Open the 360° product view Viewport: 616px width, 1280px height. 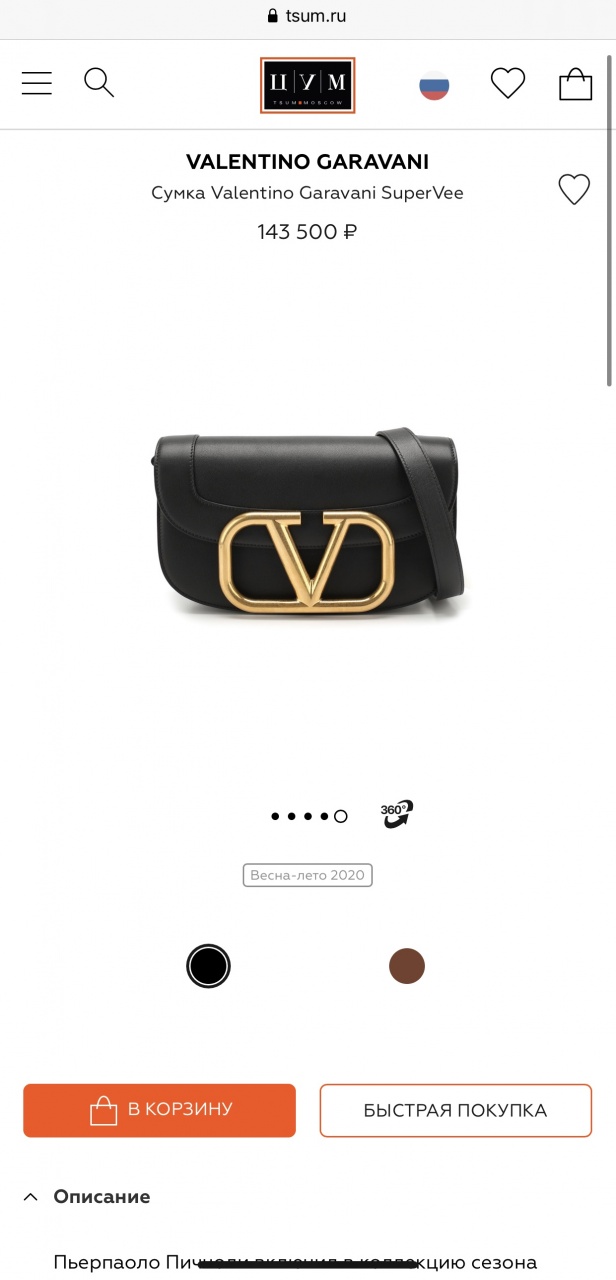[x=397, y=815]
